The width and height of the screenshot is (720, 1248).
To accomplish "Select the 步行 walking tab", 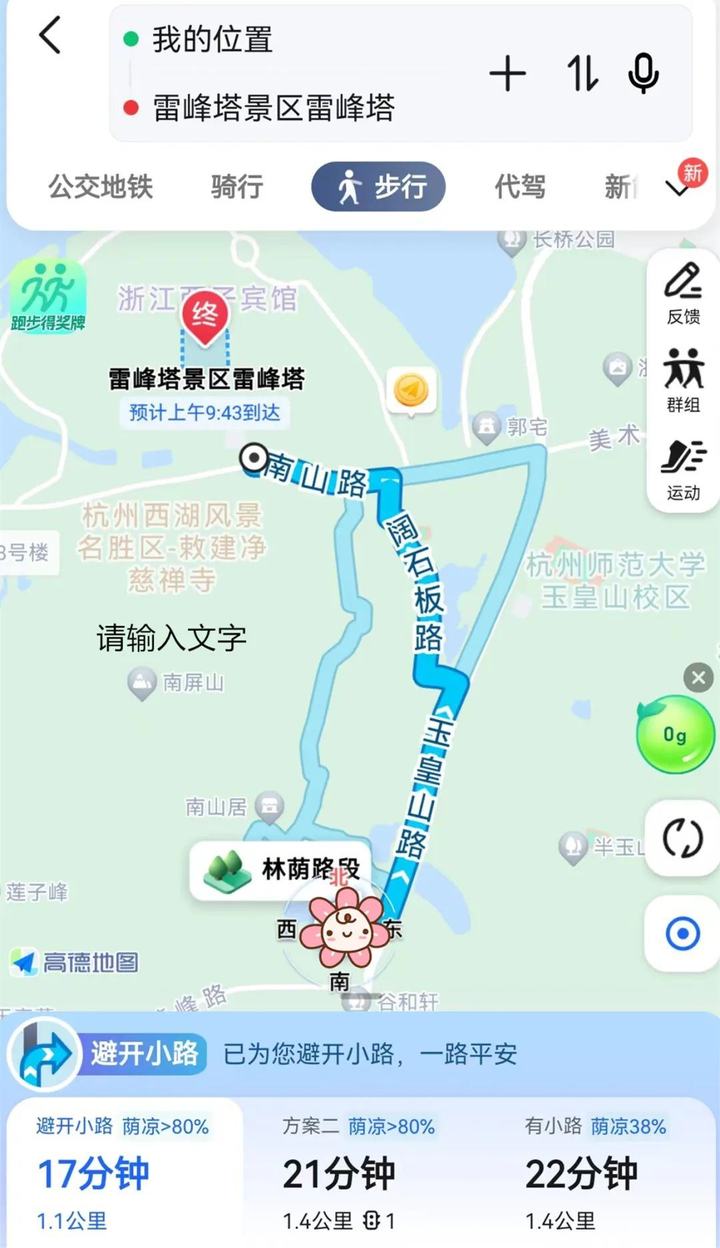I will [x=378, y=187].
